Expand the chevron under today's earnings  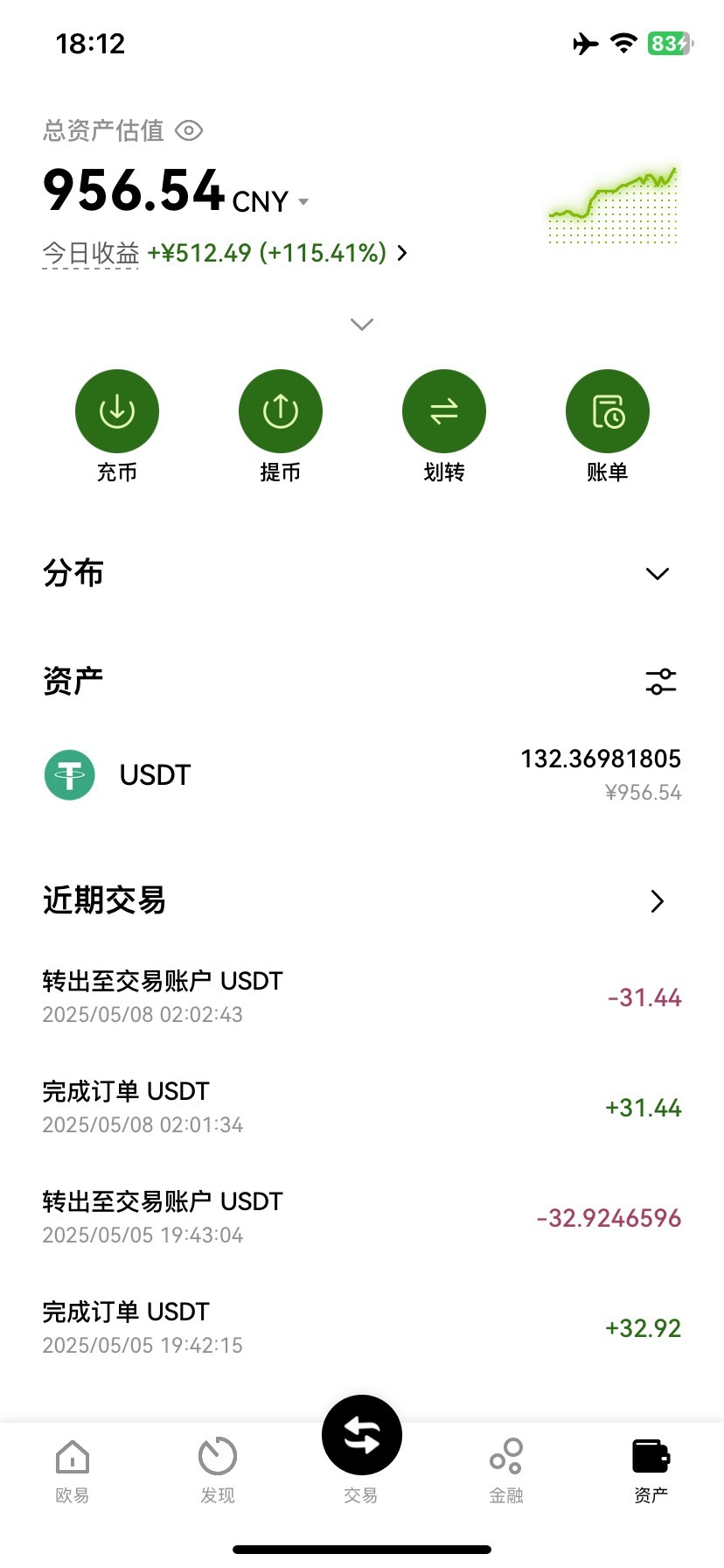(362, 325)
